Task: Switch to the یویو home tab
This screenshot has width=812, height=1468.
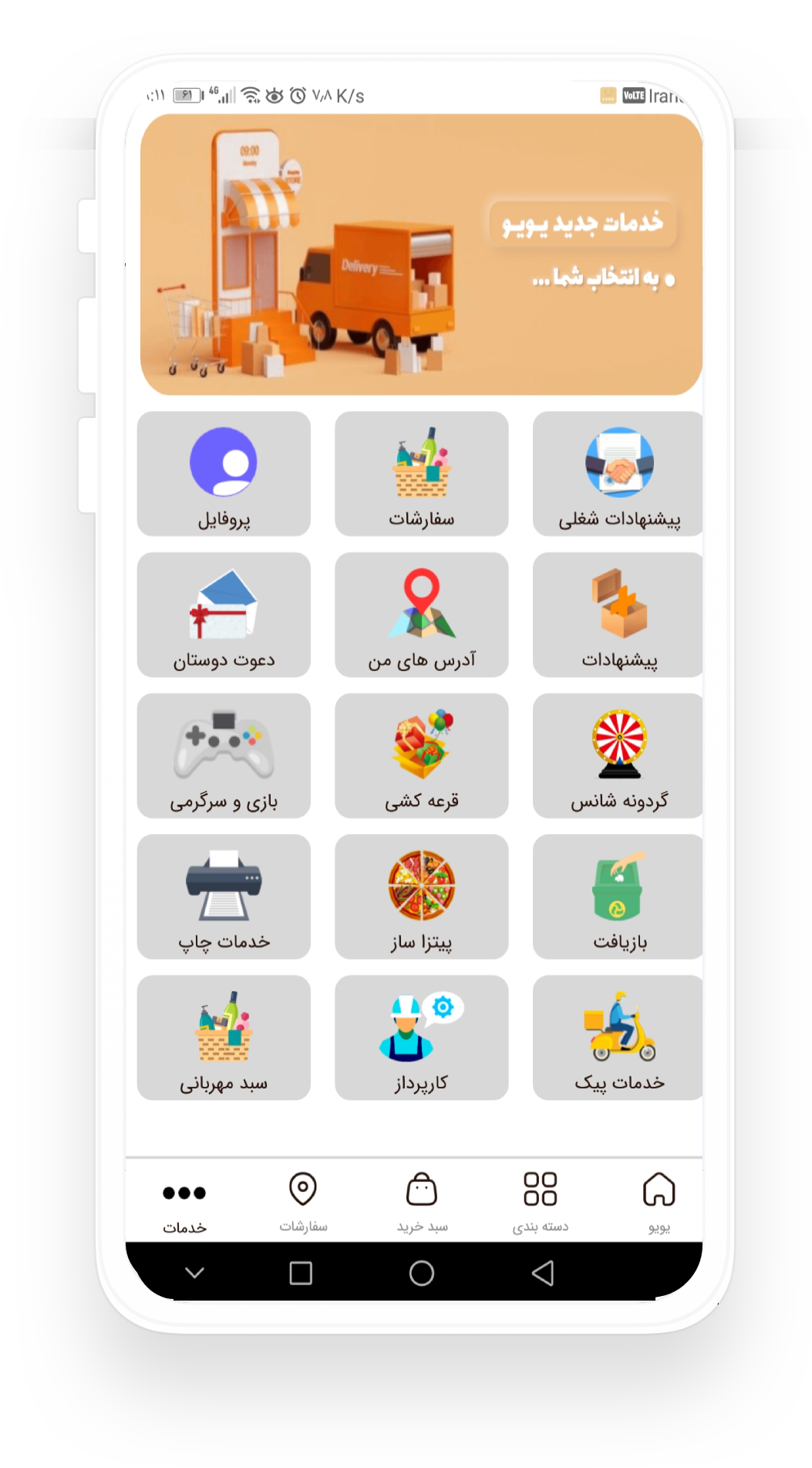Action: pyautogui.click(x=659, y=1200)
